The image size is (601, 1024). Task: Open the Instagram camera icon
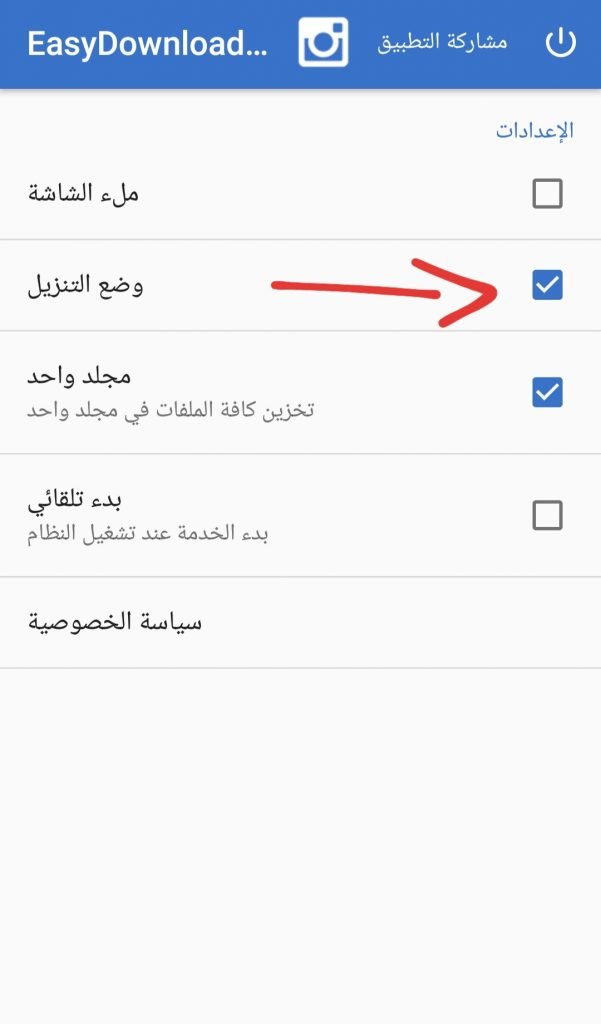[323, 43]
